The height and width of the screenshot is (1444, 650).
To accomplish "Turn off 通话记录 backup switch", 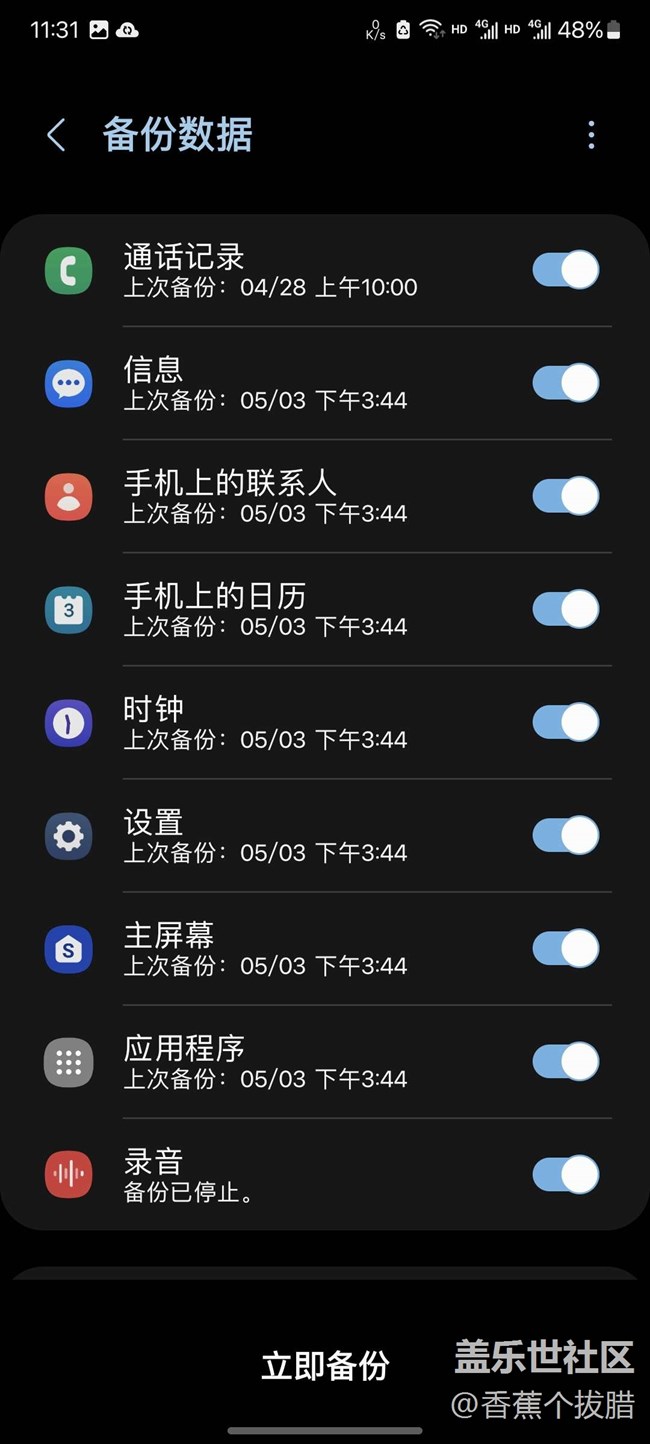I will (565, 270).
